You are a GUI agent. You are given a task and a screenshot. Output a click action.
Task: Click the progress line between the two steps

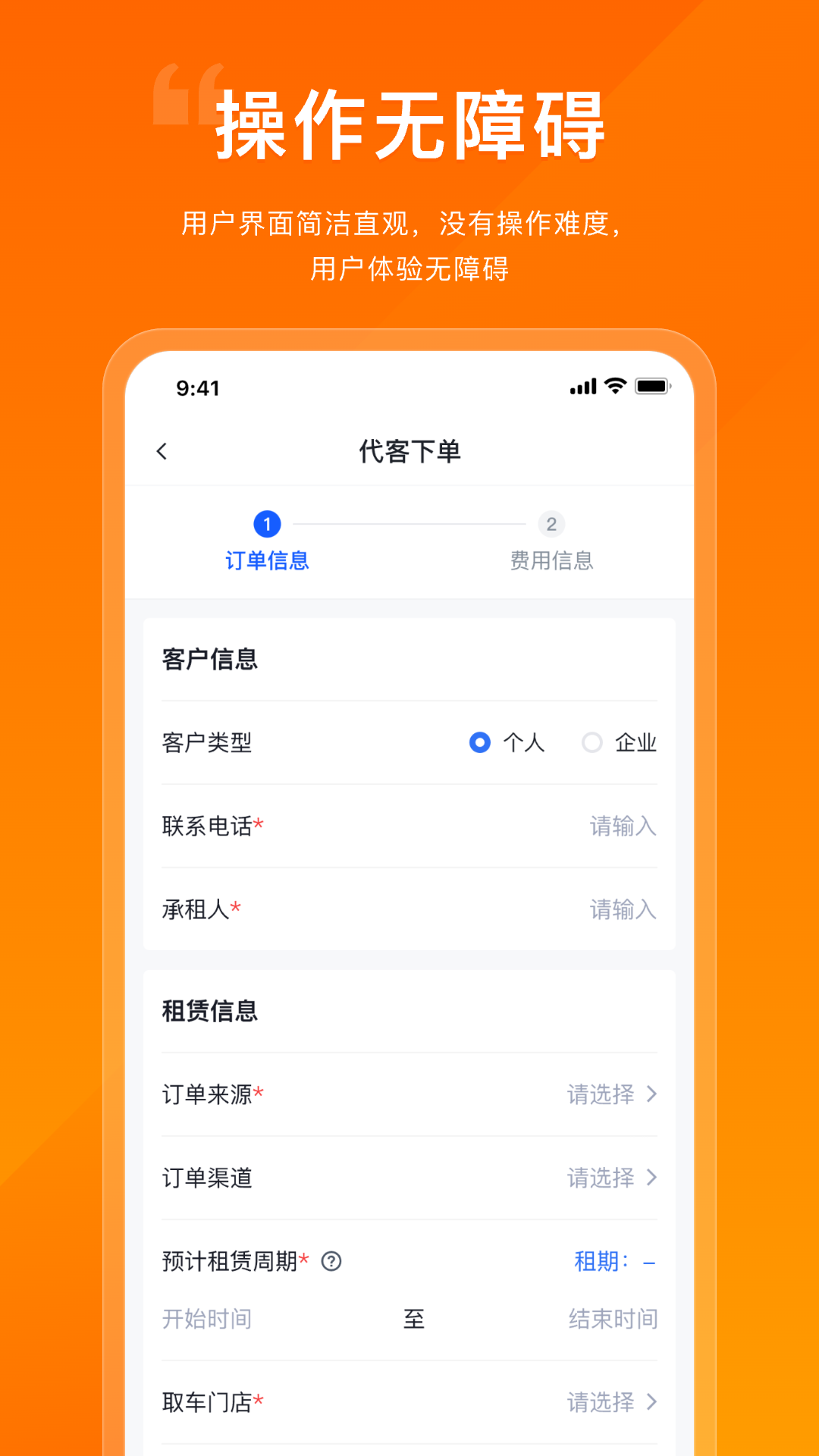pyautogui.click(x=409, y=524)
